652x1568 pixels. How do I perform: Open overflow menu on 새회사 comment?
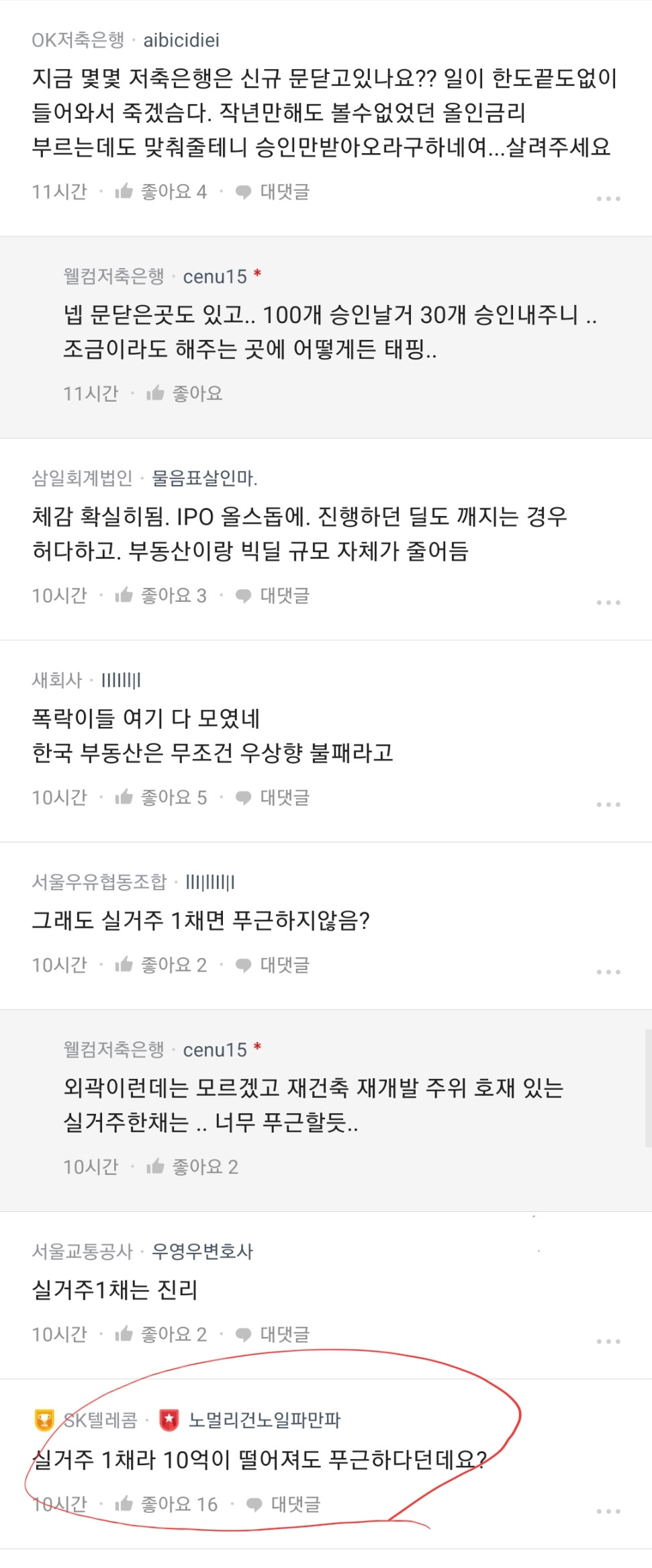coord(608,804)
